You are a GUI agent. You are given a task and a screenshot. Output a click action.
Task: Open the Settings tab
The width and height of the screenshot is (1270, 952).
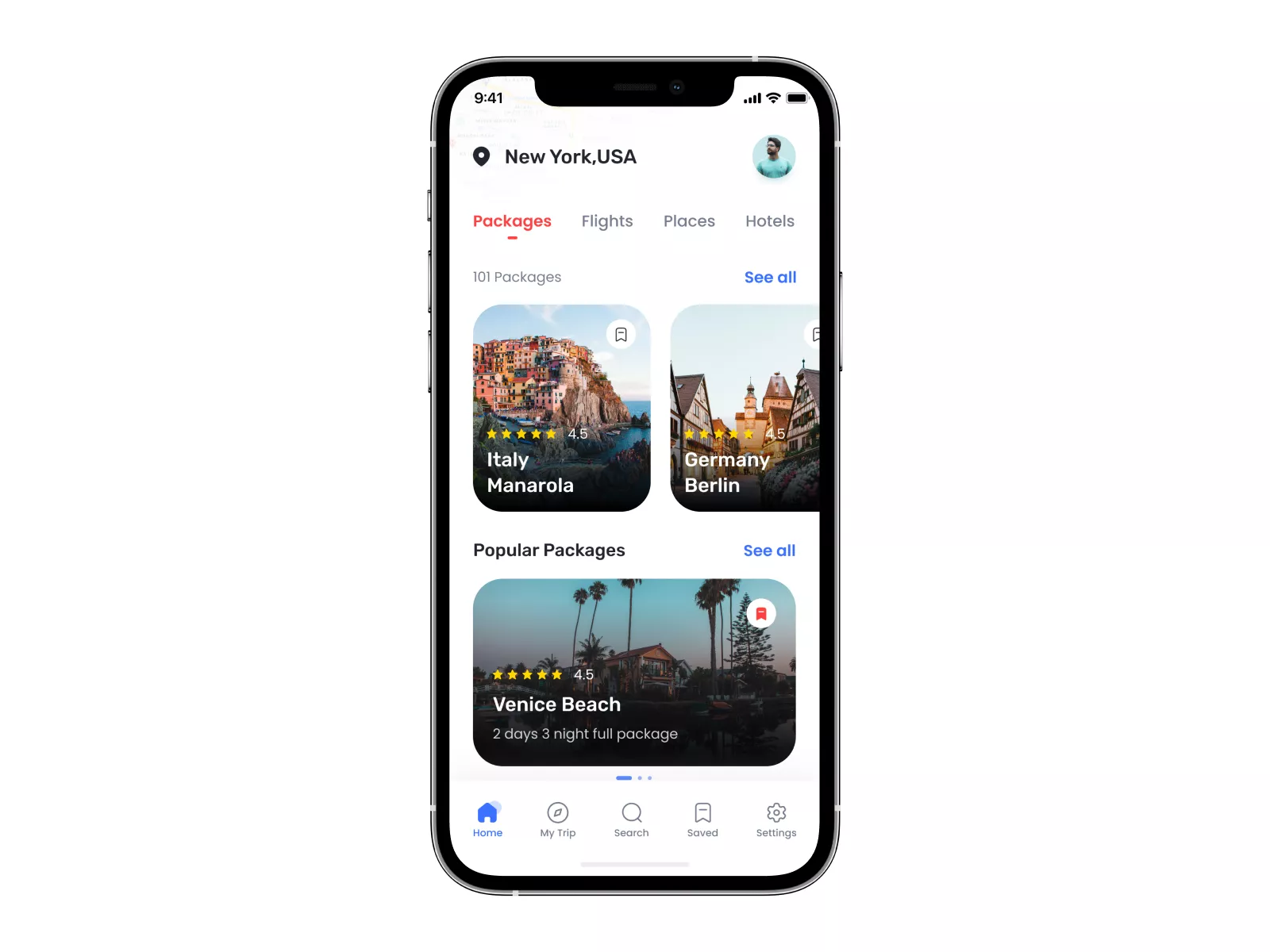pyautogui.click(x=775, y=820)
